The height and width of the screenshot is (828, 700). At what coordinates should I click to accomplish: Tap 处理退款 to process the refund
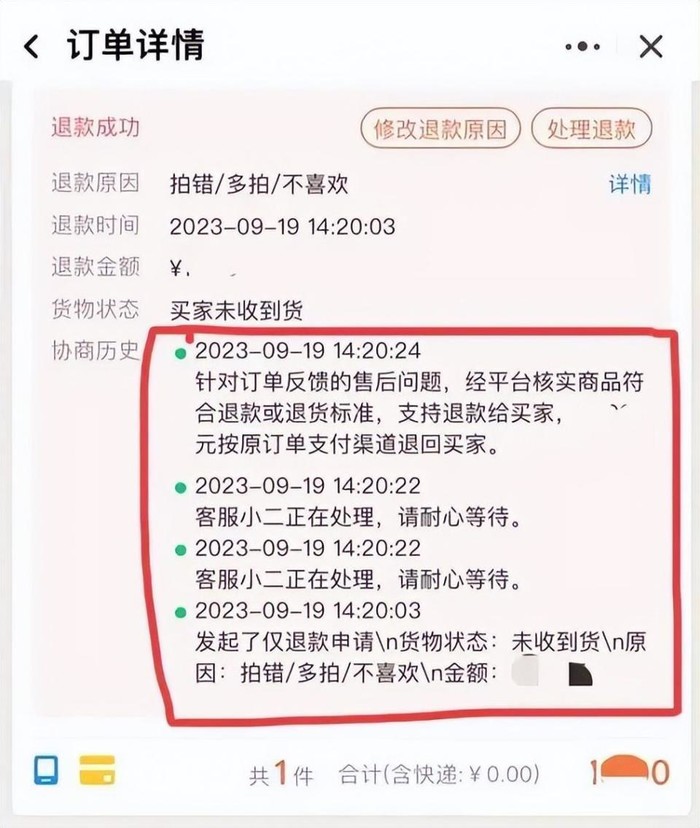click(x=592, y=130)
